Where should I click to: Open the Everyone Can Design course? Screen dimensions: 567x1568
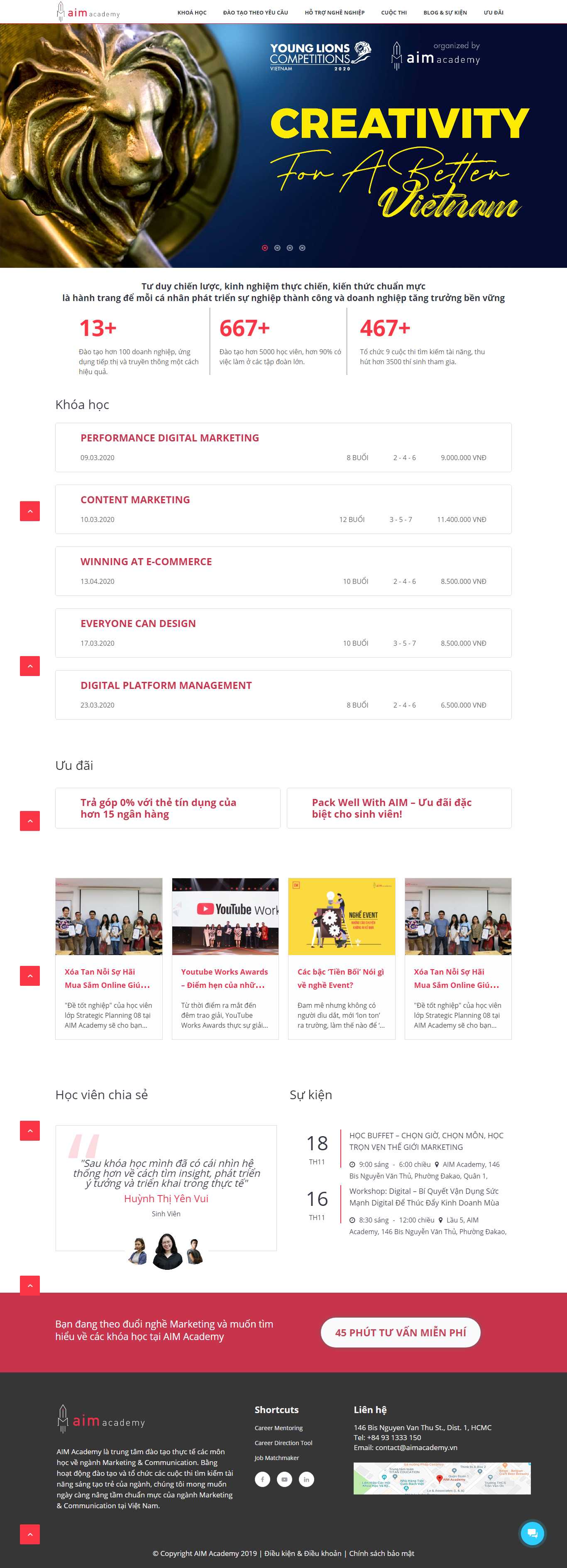pos(138,623)
